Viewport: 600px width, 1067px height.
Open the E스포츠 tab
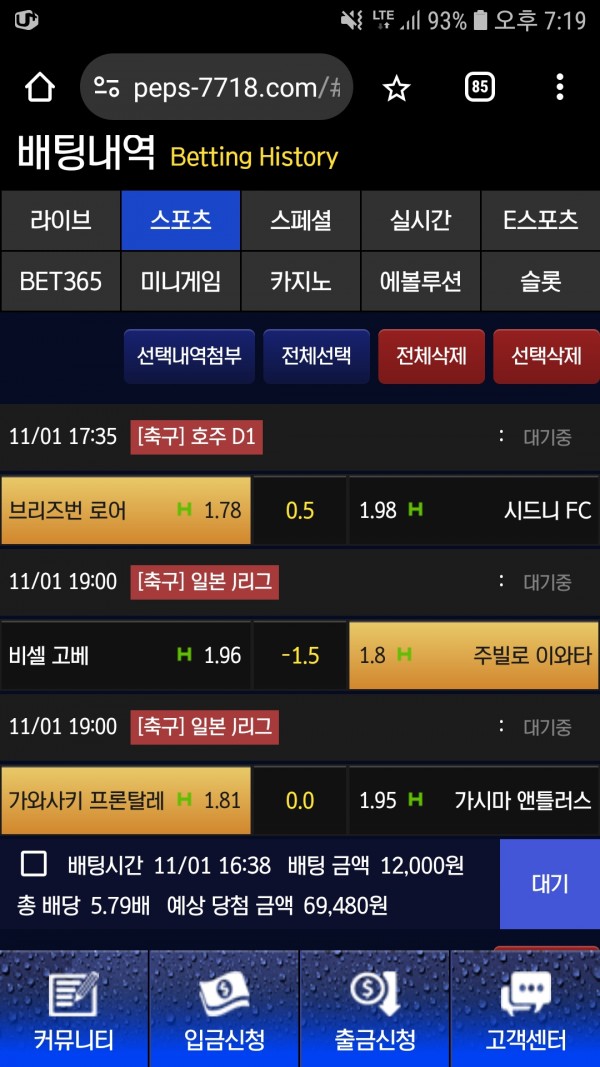pyautogui.click(x=540, y=220)
